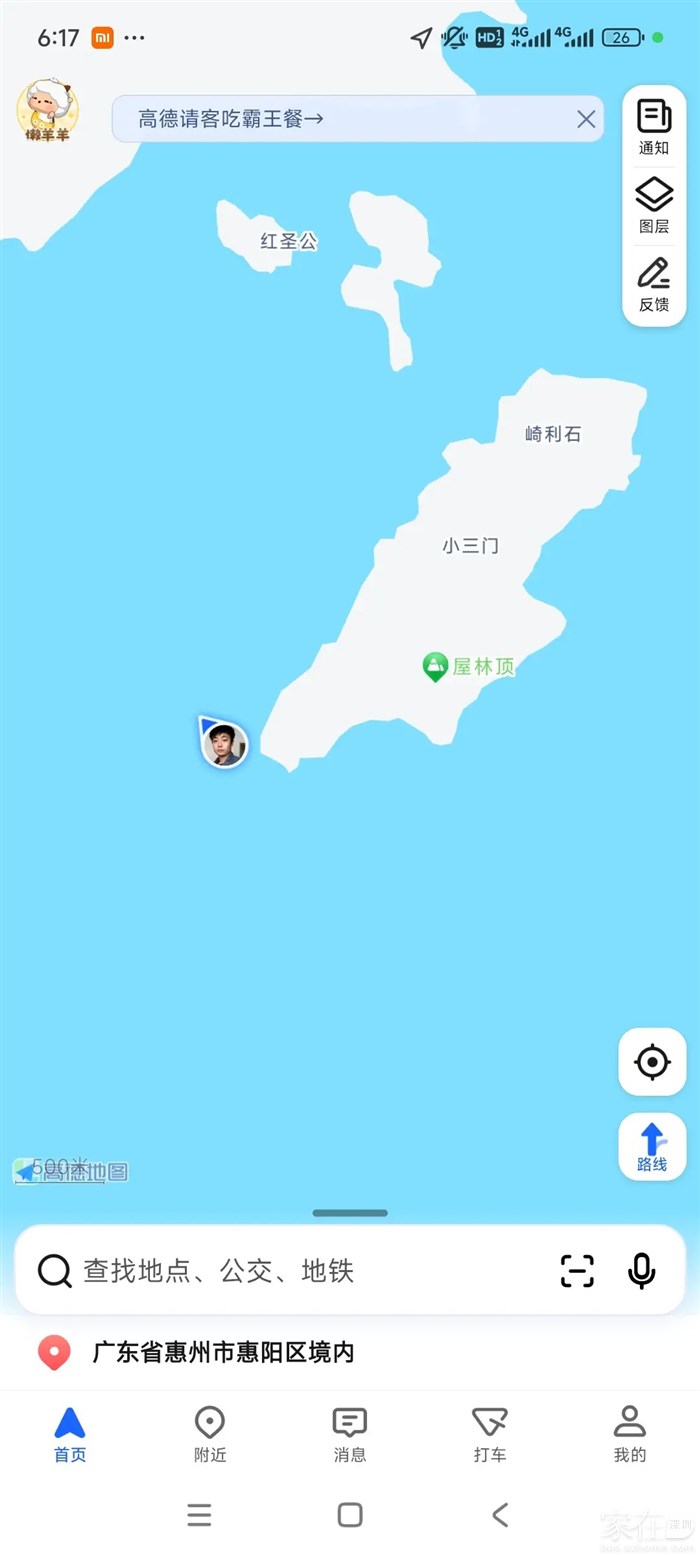
Task: Switch to the 我的 tab
Action: tap(629, 1433)
